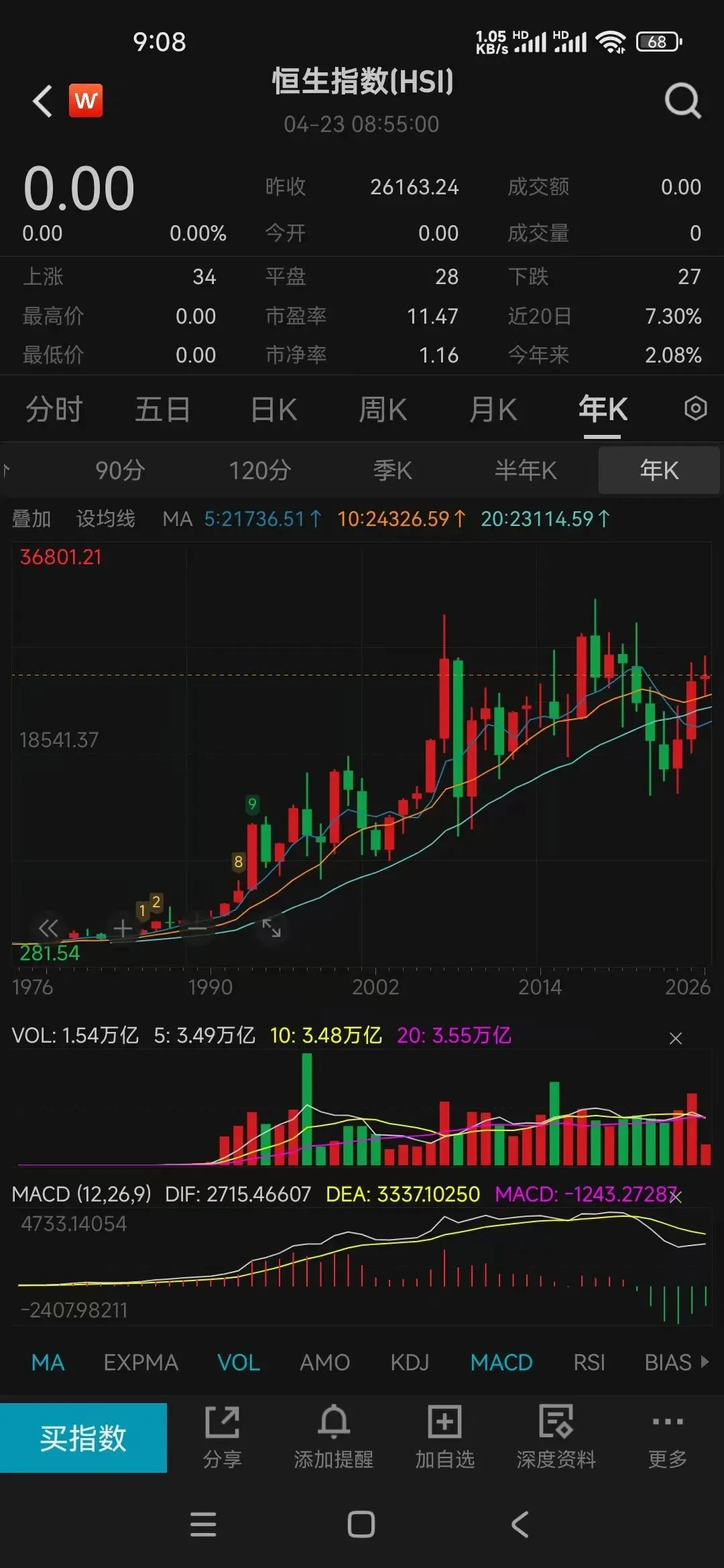The width and height of the screenshot is (724, 1568).
Task: Switch to the 分时 chart tab
Action: [54, 409]
